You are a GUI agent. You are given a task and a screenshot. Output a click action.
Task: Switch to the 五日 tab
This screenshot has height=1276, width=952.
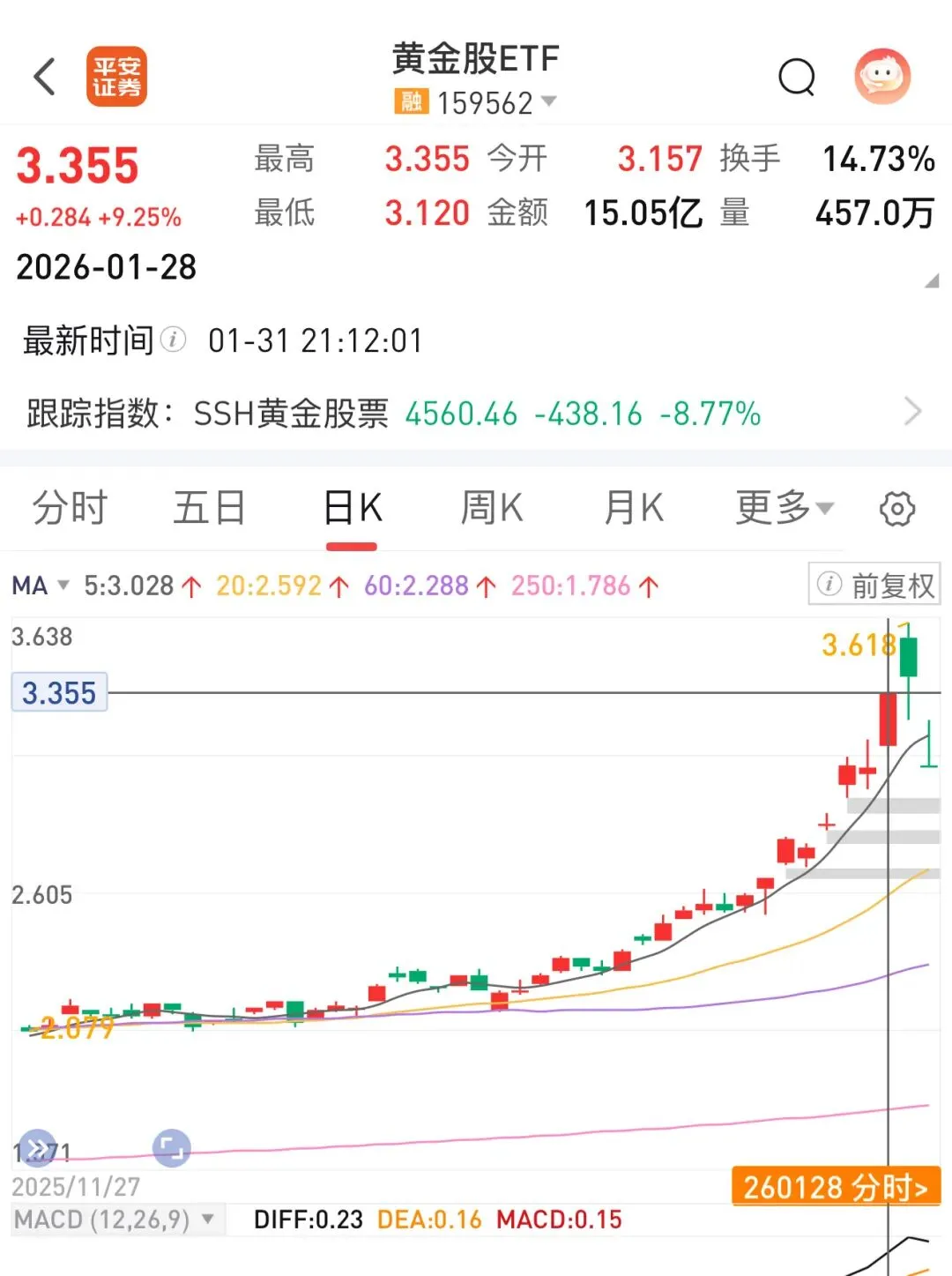point(209,508)
